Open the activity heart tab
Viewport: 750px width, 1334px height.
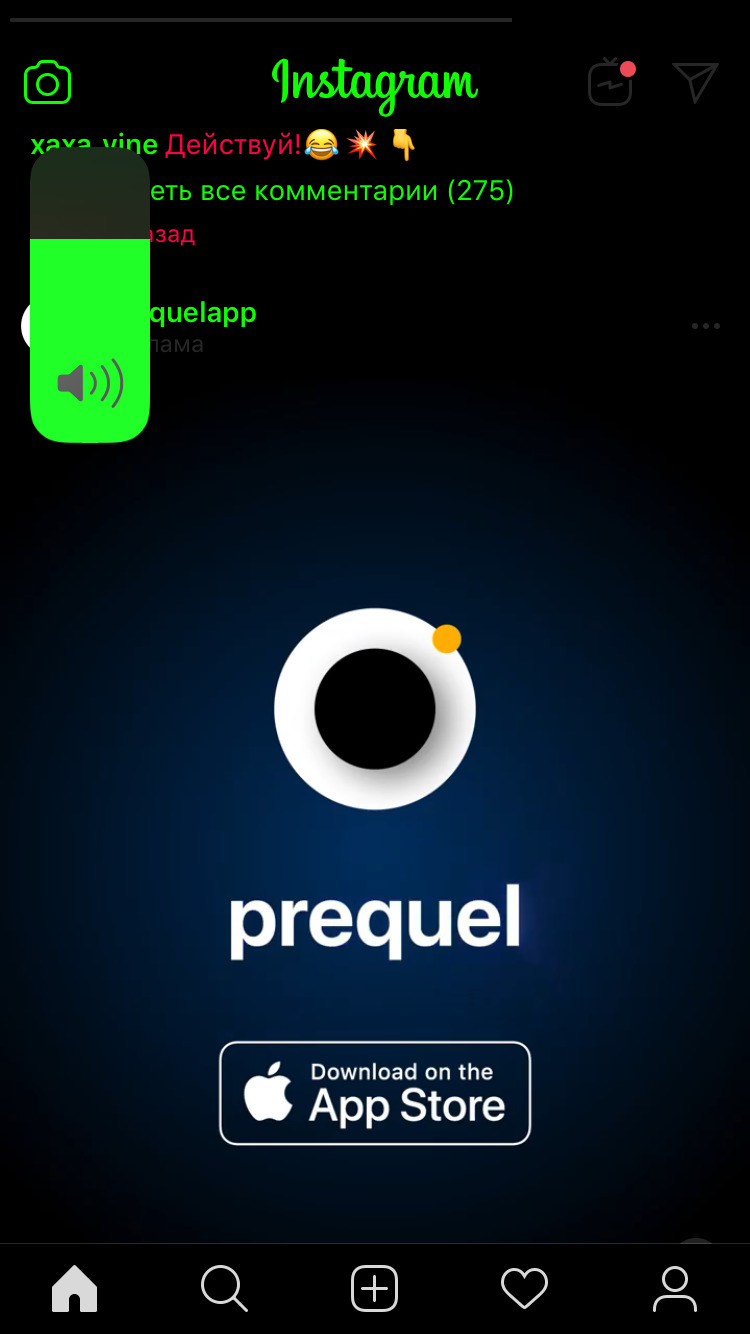tap(524, 1288)
